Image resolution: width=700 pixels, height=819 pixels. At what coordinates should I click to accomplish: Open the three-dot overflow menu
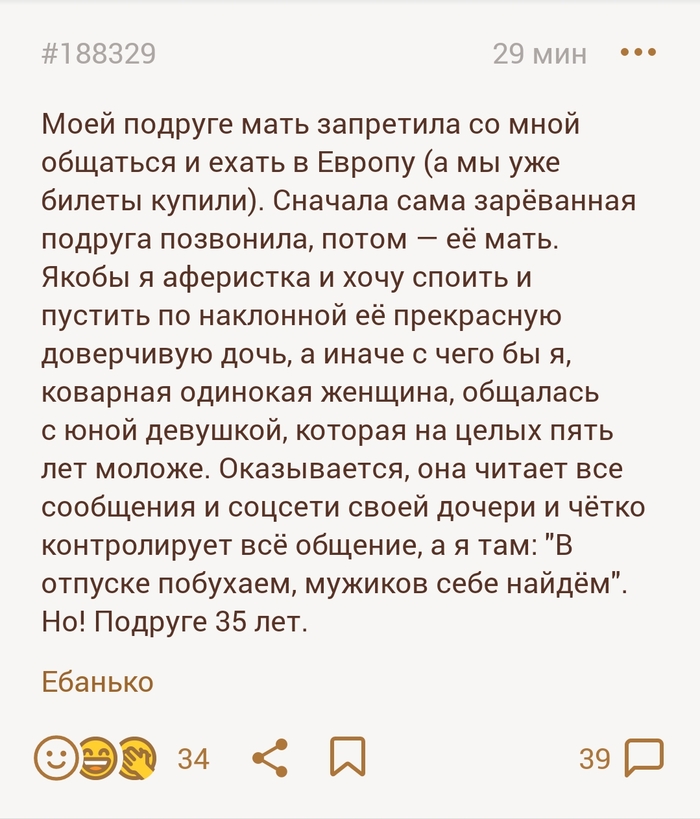click(638, 53)
